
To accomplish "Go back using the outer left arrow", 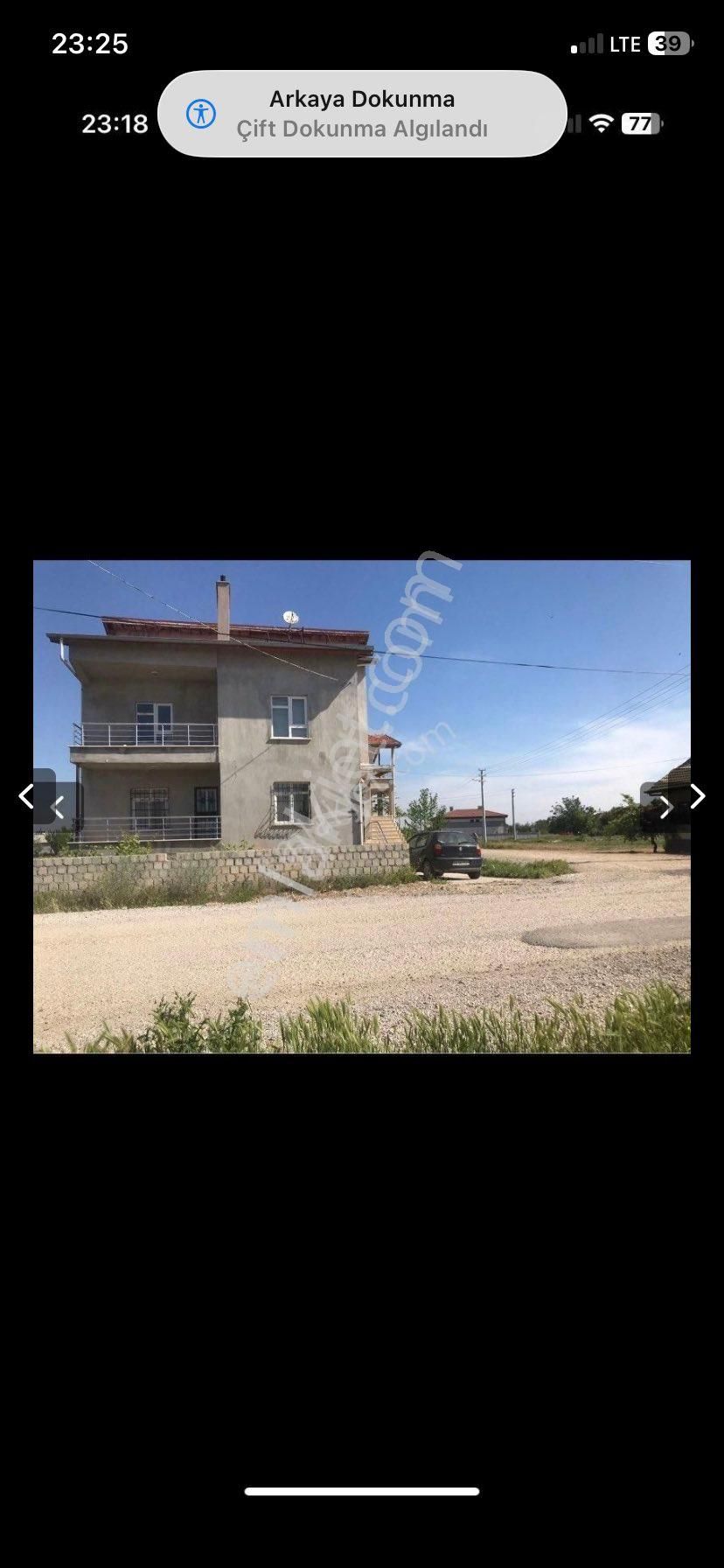I will coord(25,796).
